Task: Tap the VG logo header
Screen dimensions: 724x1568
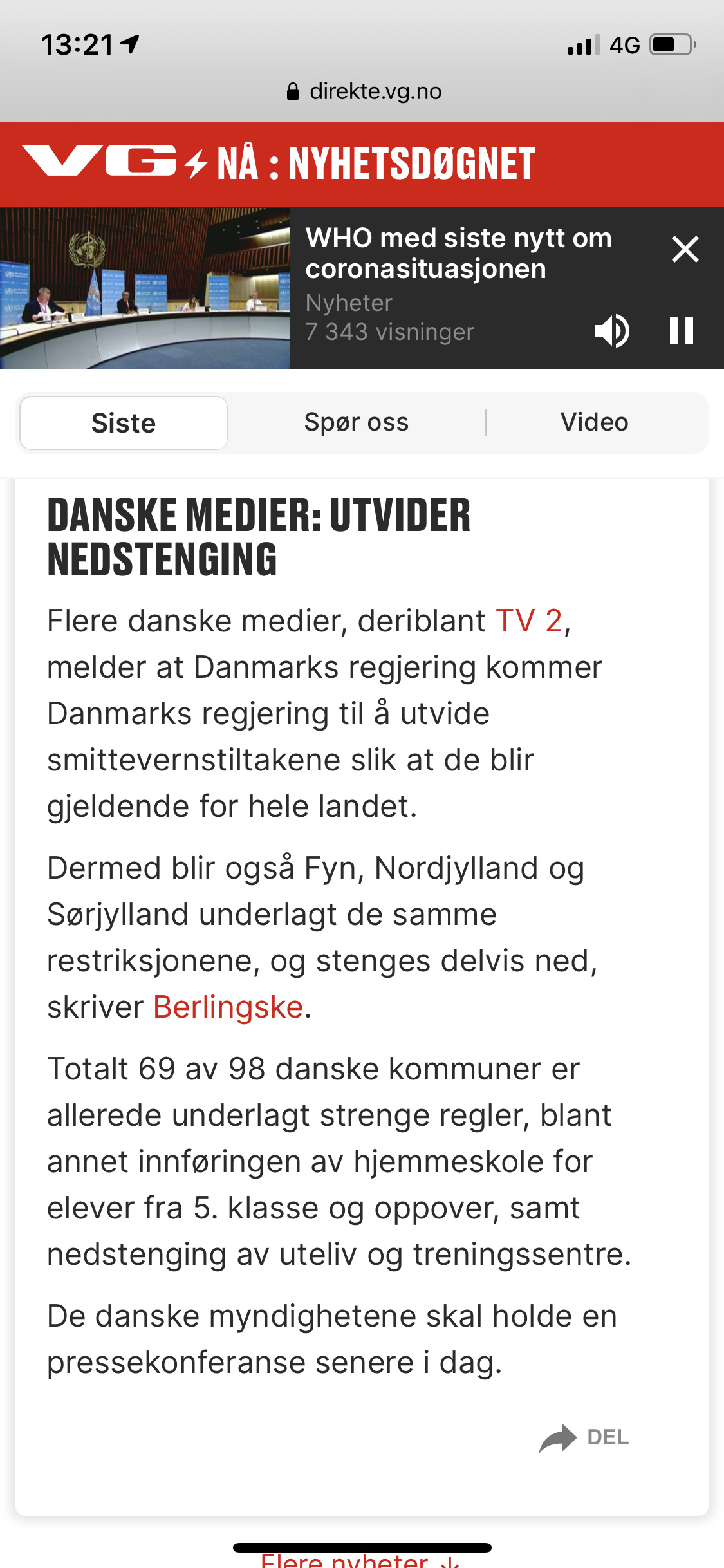Action: coord(99,161)
